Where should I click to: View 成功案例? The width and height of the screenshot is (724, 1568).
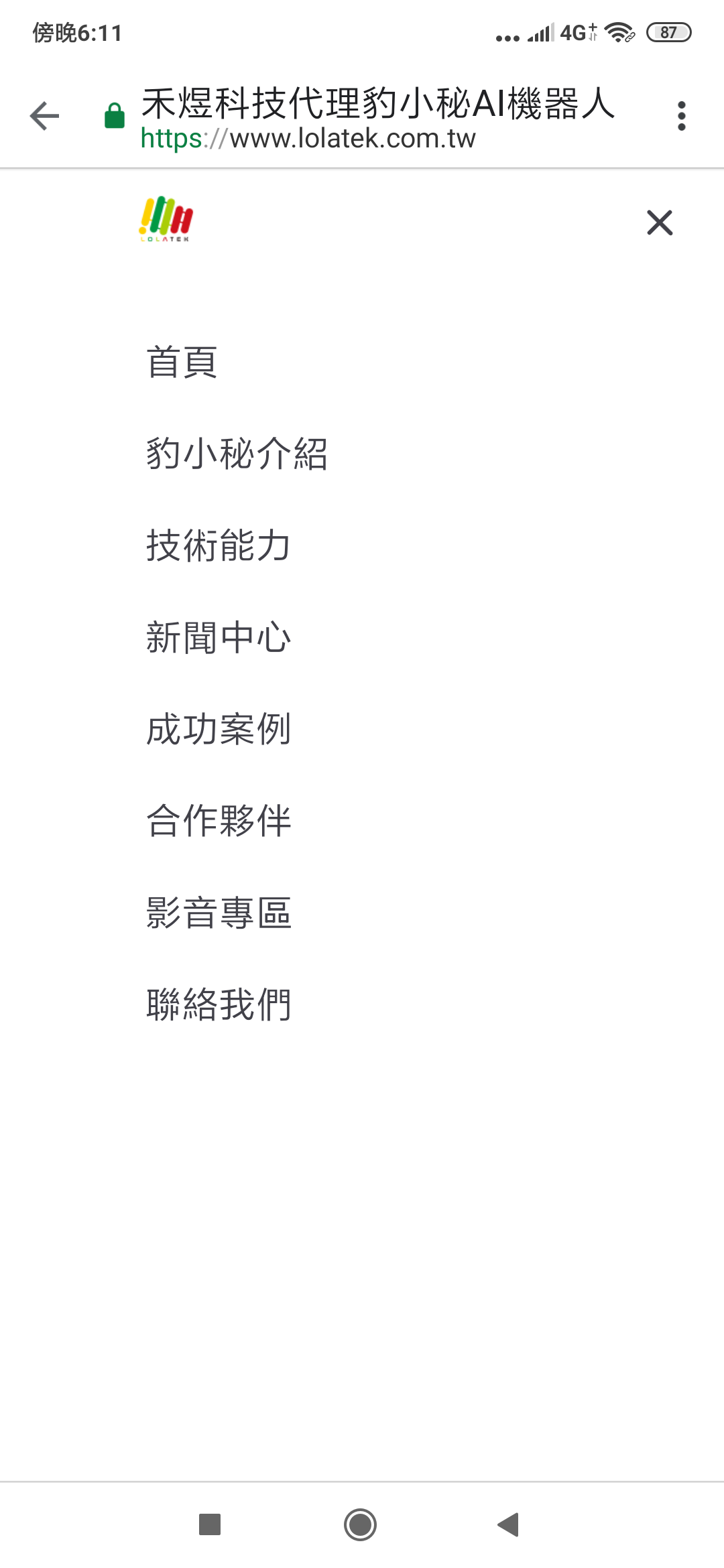coord(219,729)
